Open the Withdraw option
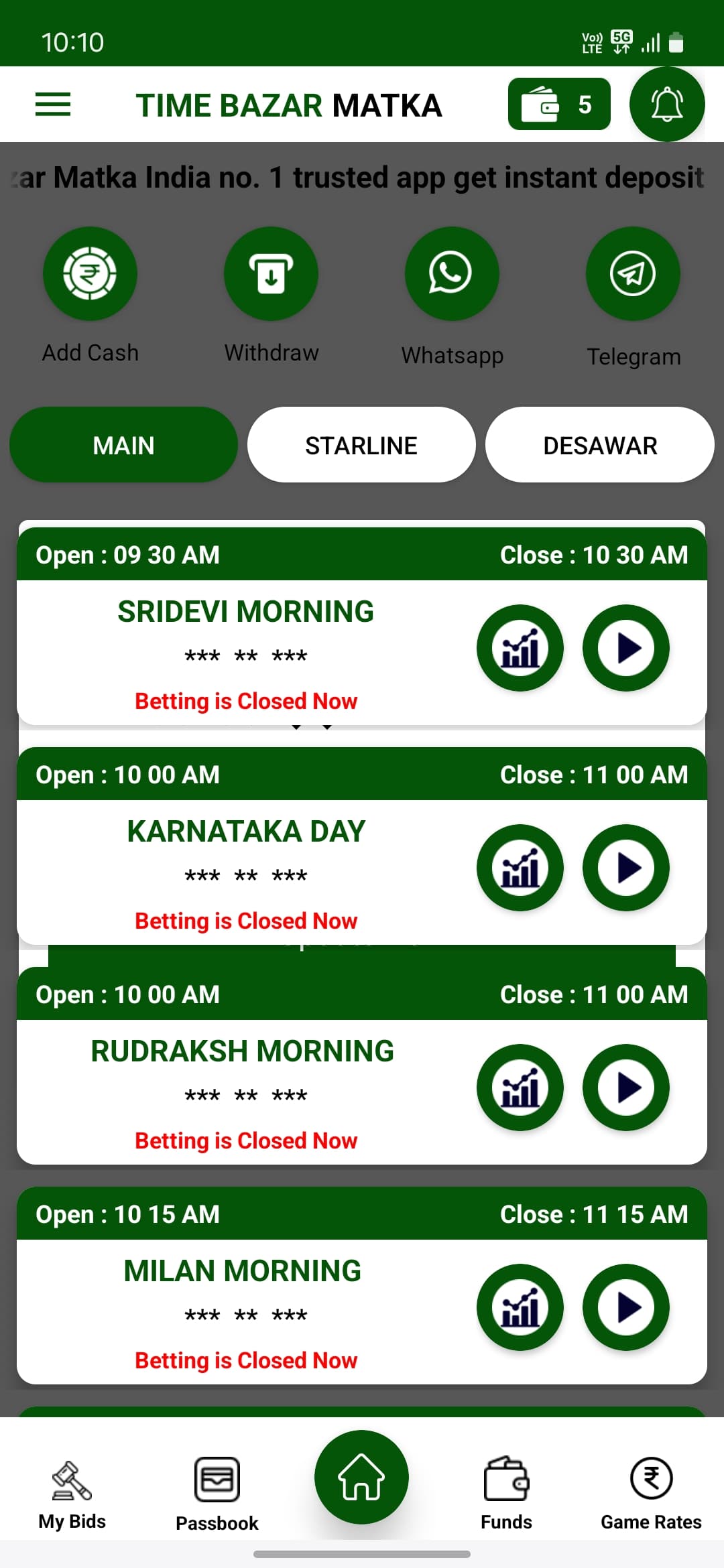Screen dimensions: 724x1568 tap(271, 274)
